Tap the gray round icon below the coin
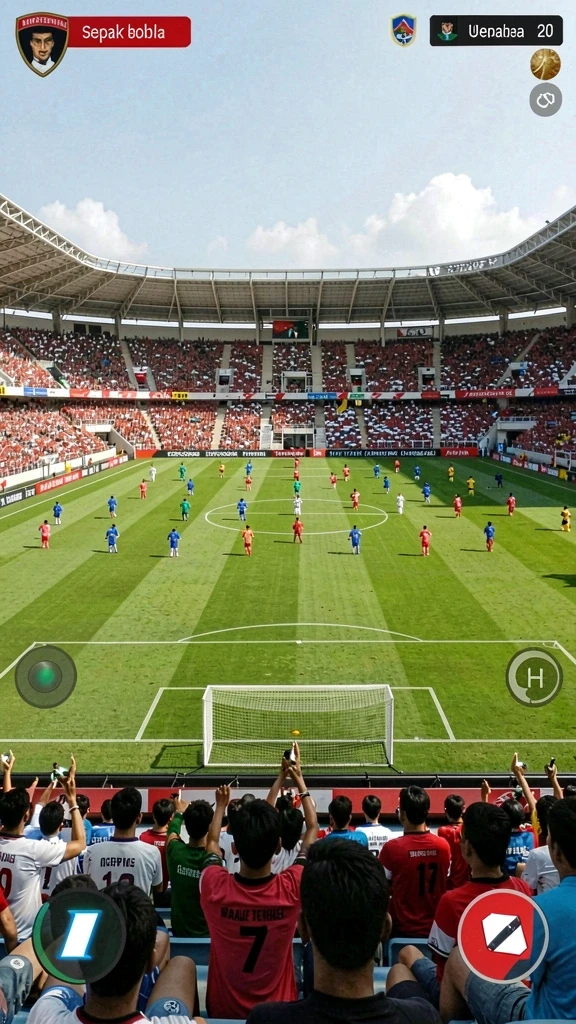576x1024 pixels. (x=545, y=99)
